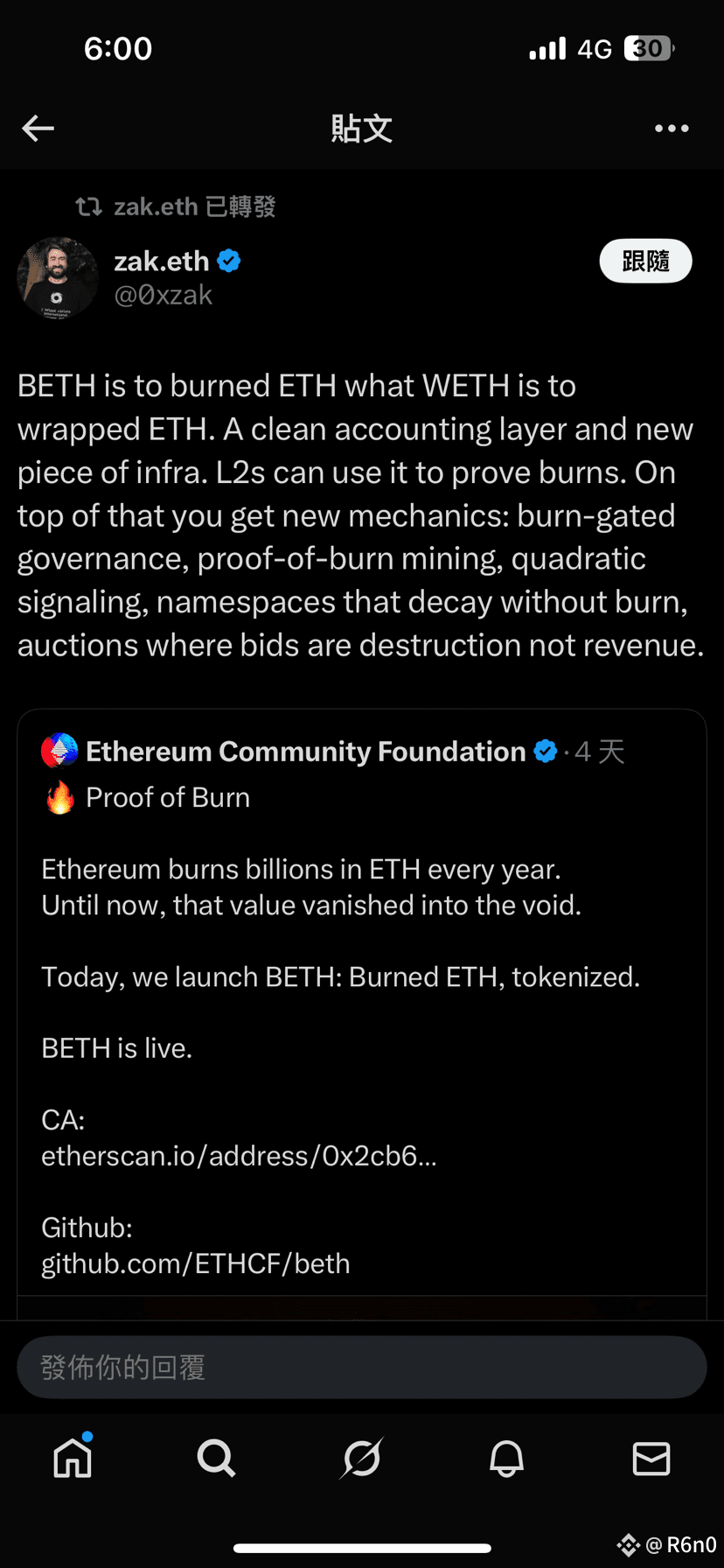
Task: Open the notifications bell tab
Action: 506,1459
